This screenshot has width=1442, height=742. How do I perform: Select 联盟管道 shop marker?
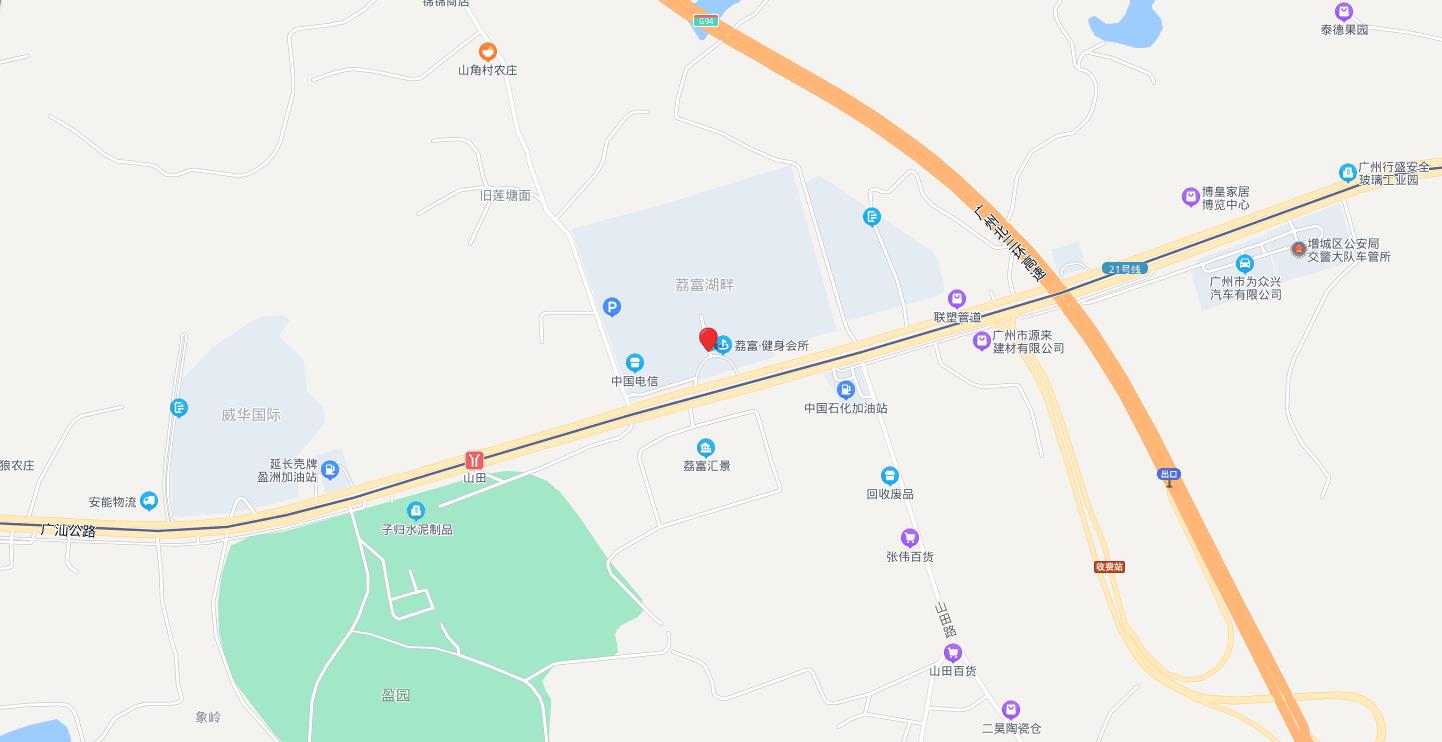point(957,299)
